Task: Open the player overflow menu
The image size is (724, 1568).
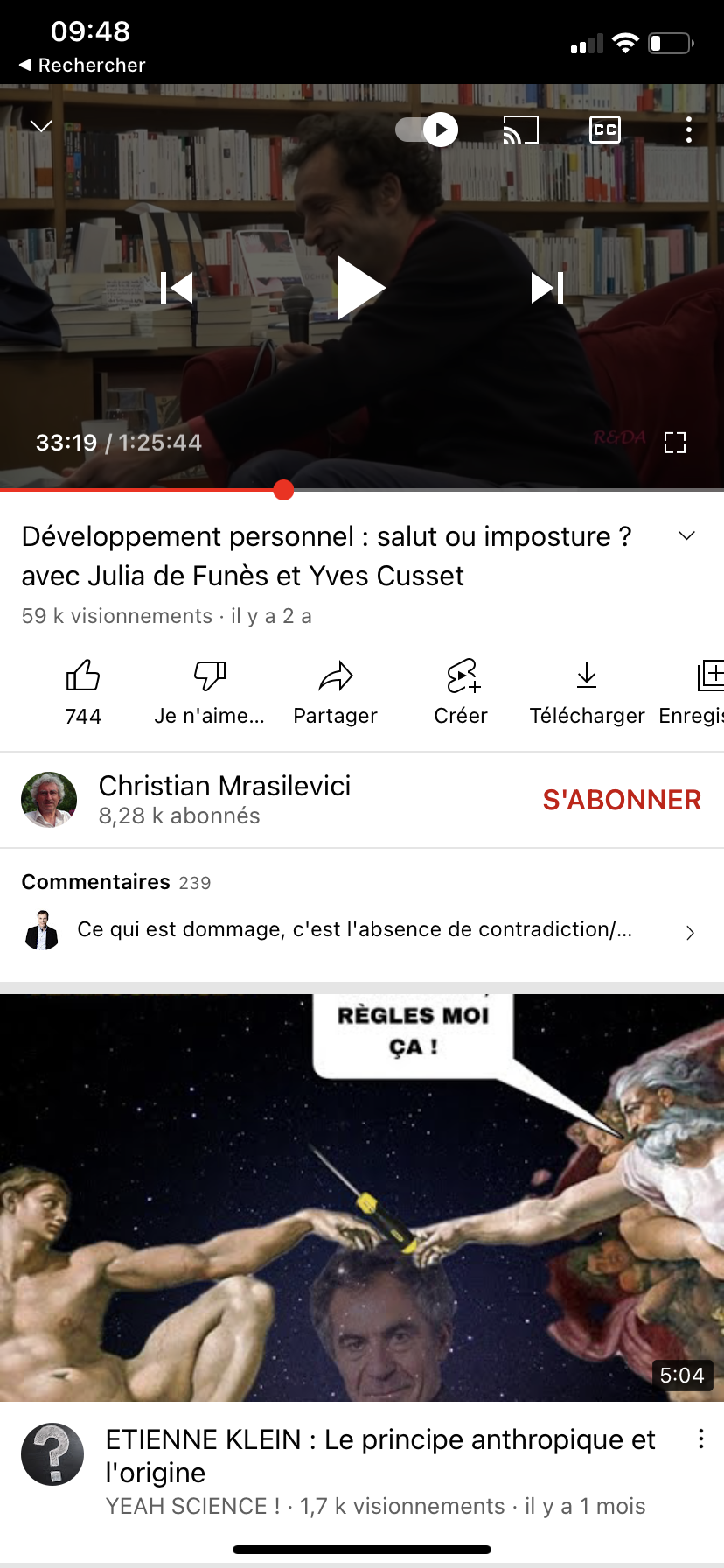Action: (689, 130)
